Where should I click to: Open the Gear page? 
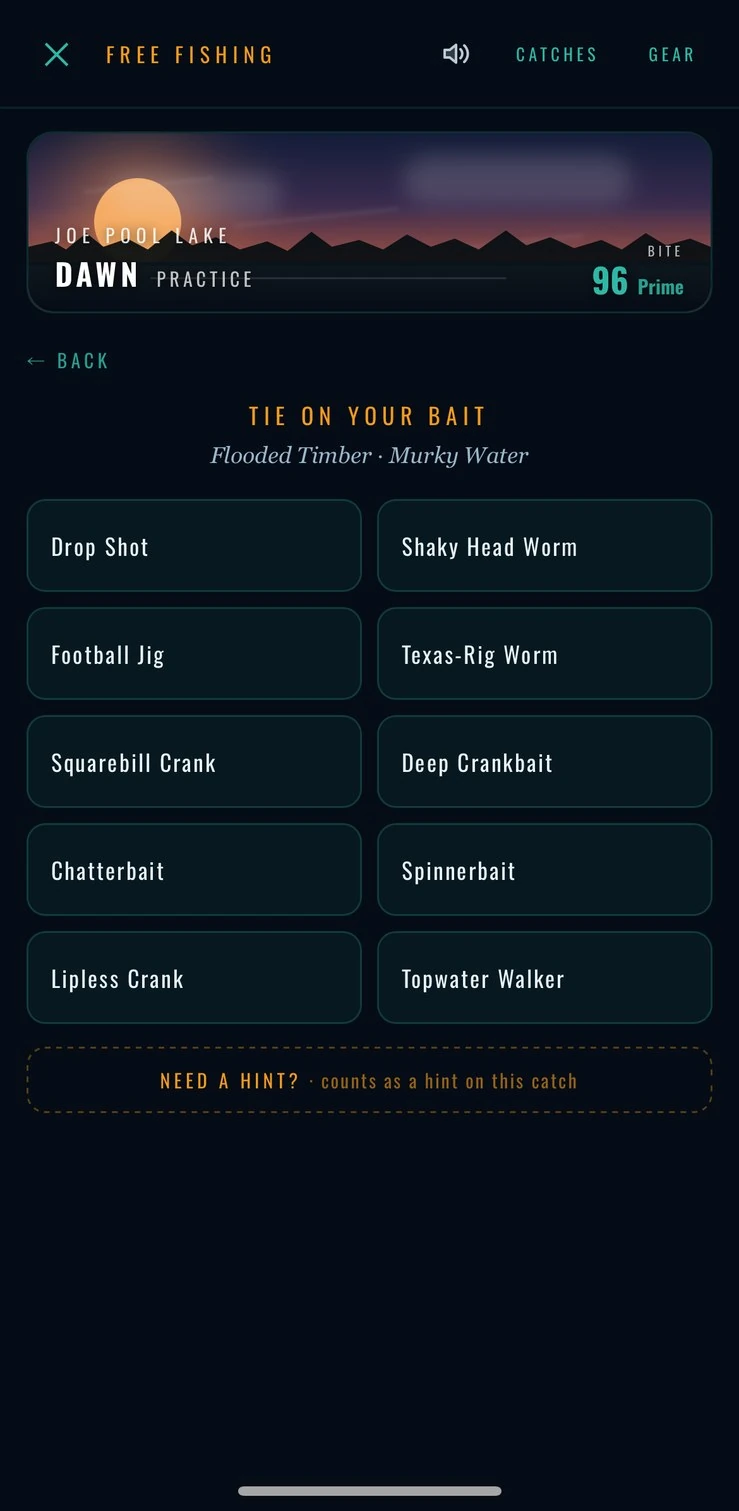(x=671, y=55)
